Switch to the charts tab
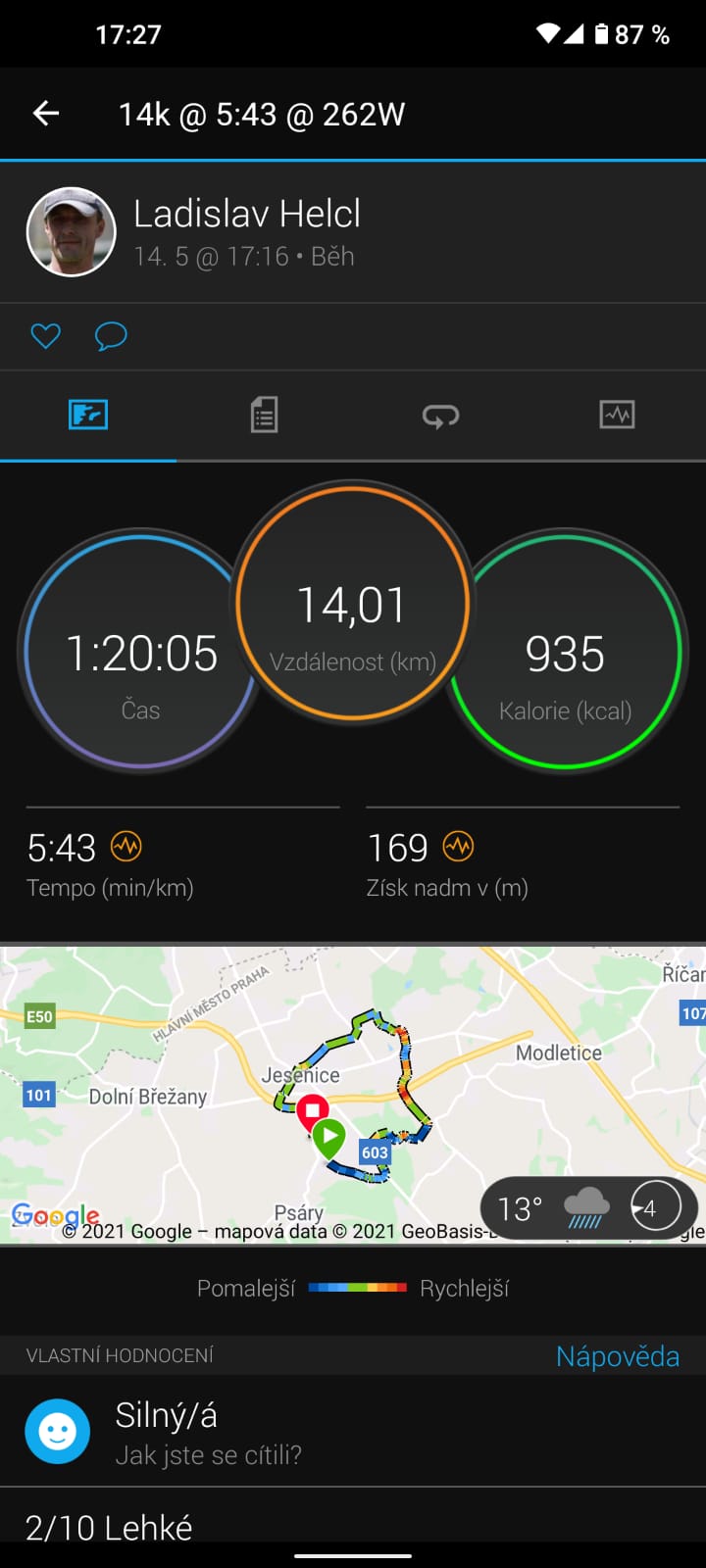This screenshot has height=1568, width=706. pyautogui.click(x=617, y=416)
